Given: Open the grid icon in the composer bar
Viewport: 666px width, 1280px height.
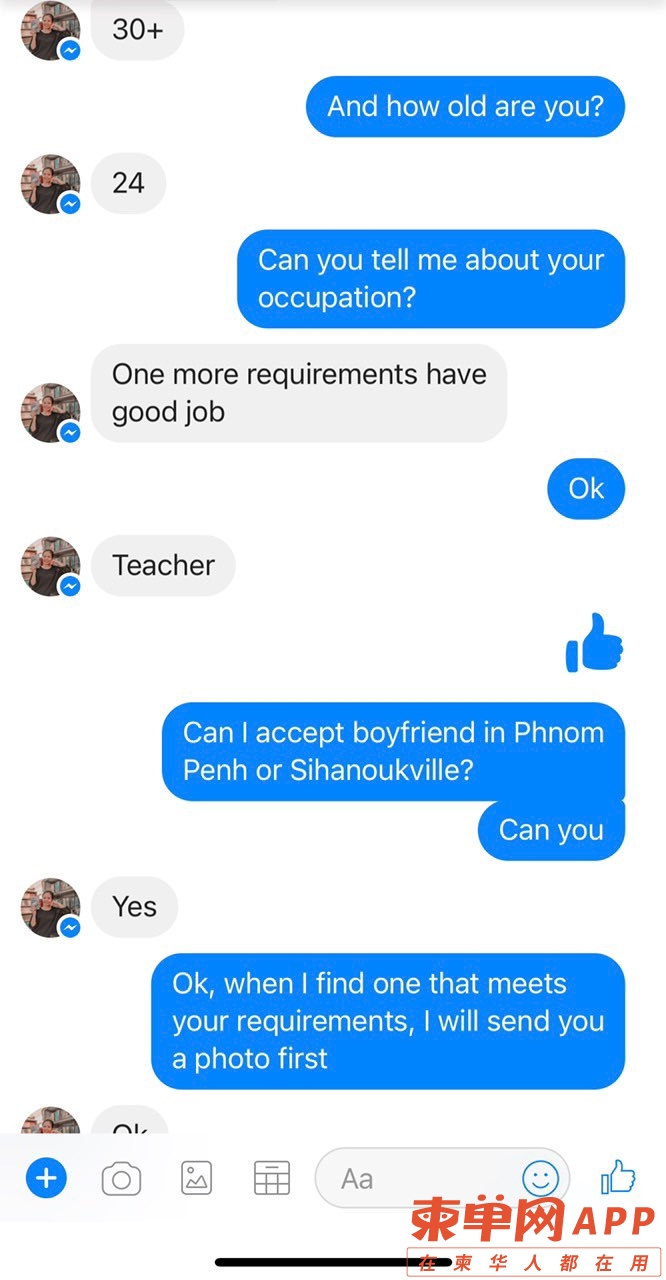Looking at the screenshot, I should 271,1178.
